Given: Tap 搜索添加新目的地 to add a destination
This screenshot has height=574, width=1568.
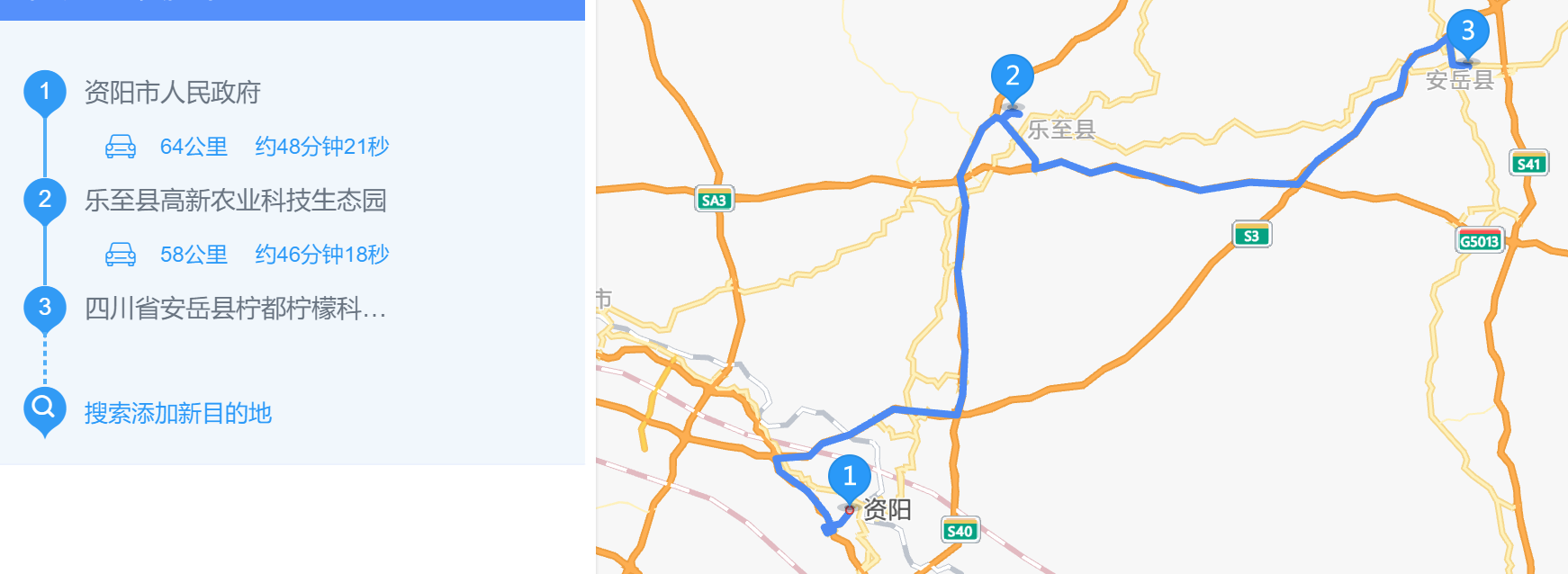Looking at the screenshot, I should click(x=177, y=413).
